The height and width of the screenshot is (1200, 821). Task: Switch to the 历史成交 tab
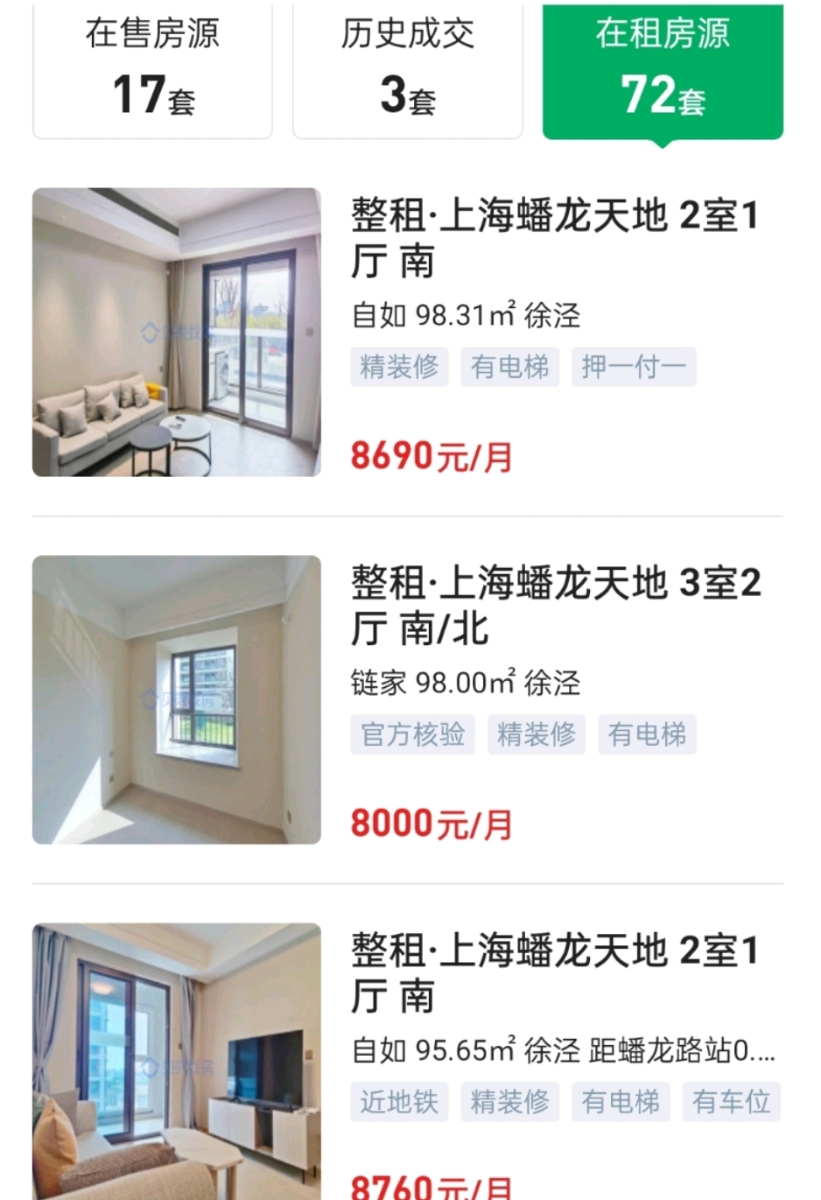407,68
